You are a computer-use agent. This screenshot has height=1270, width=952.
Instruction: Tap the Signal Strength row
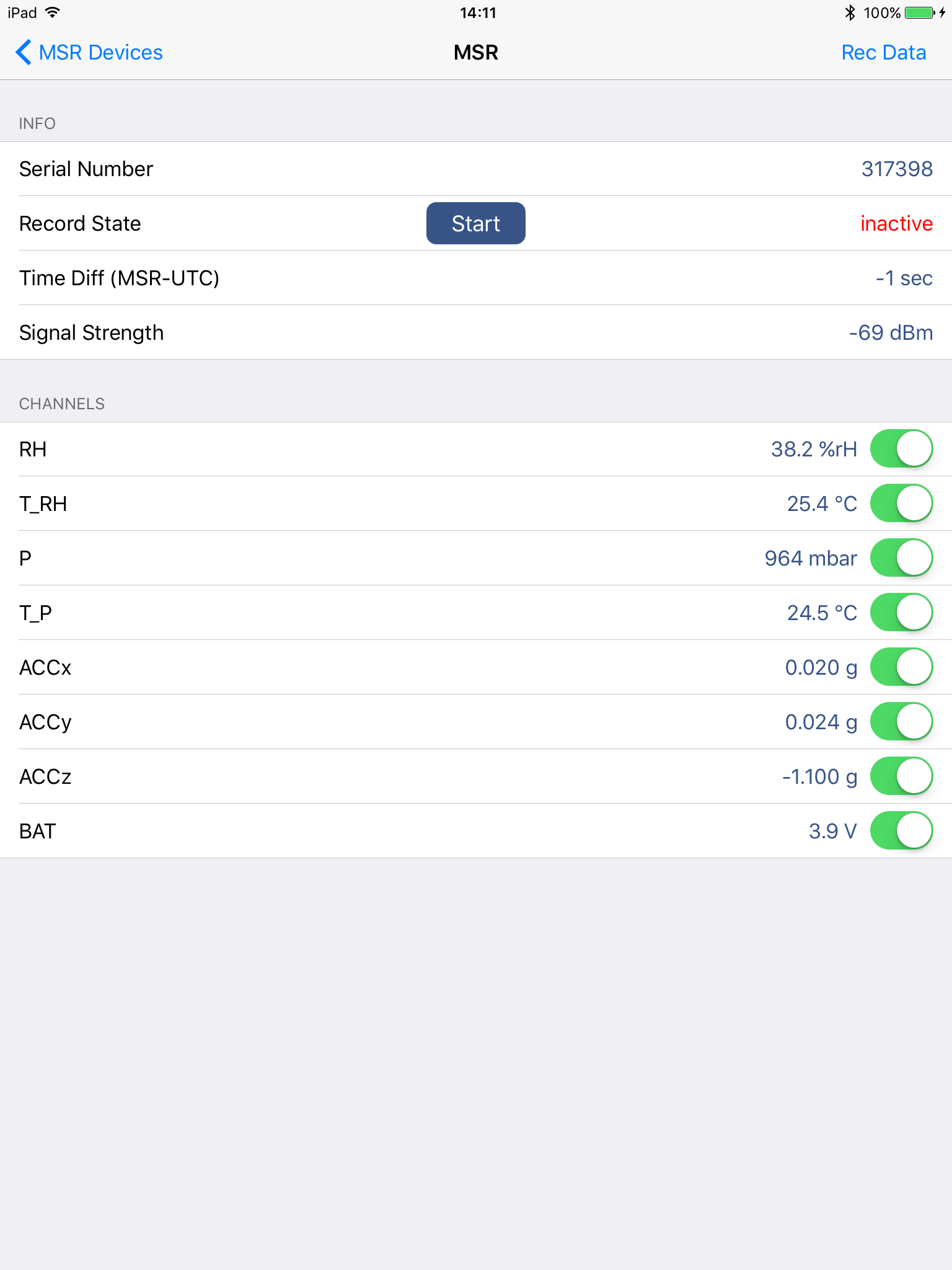pos(476,332)
